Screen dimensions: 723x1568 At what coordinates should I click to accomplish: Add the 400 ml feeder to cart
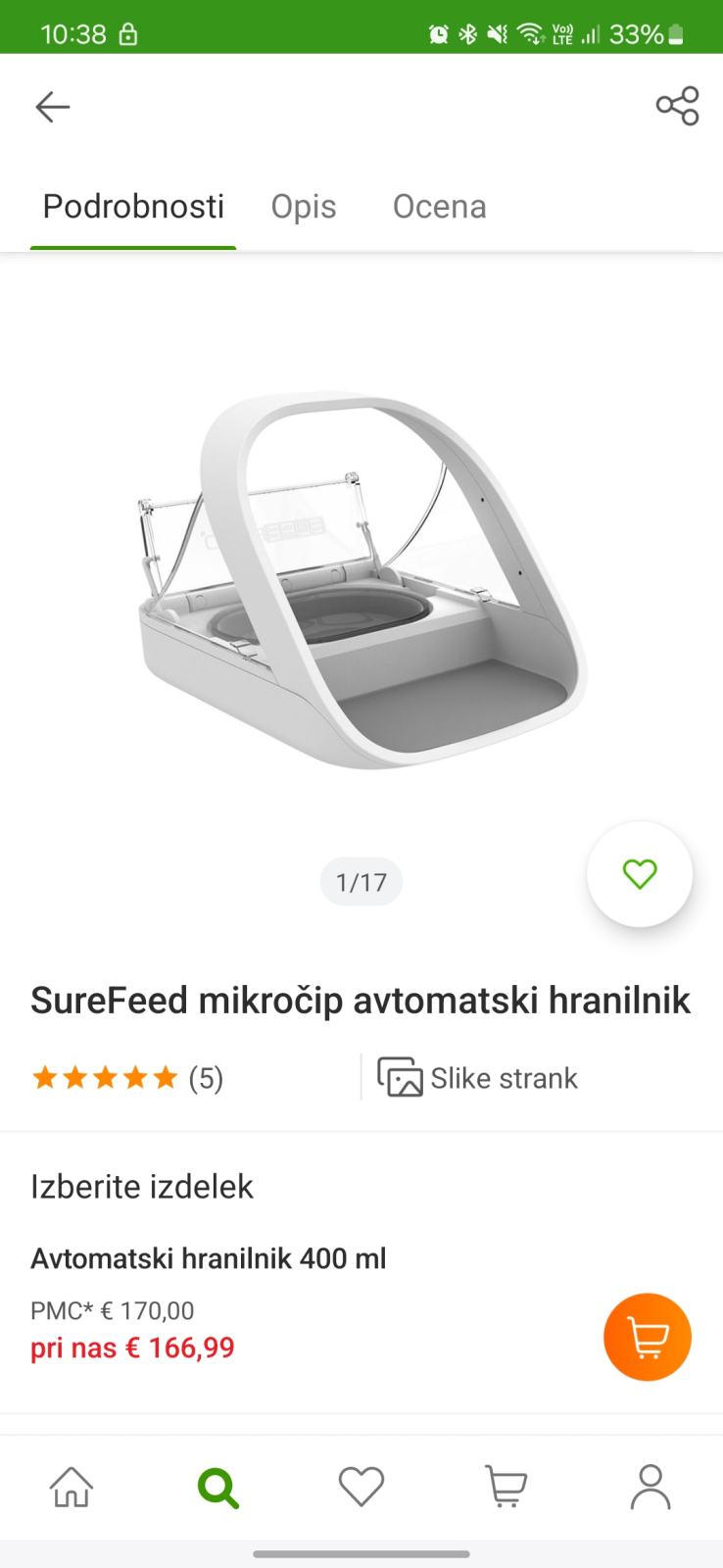(648, 1337)
